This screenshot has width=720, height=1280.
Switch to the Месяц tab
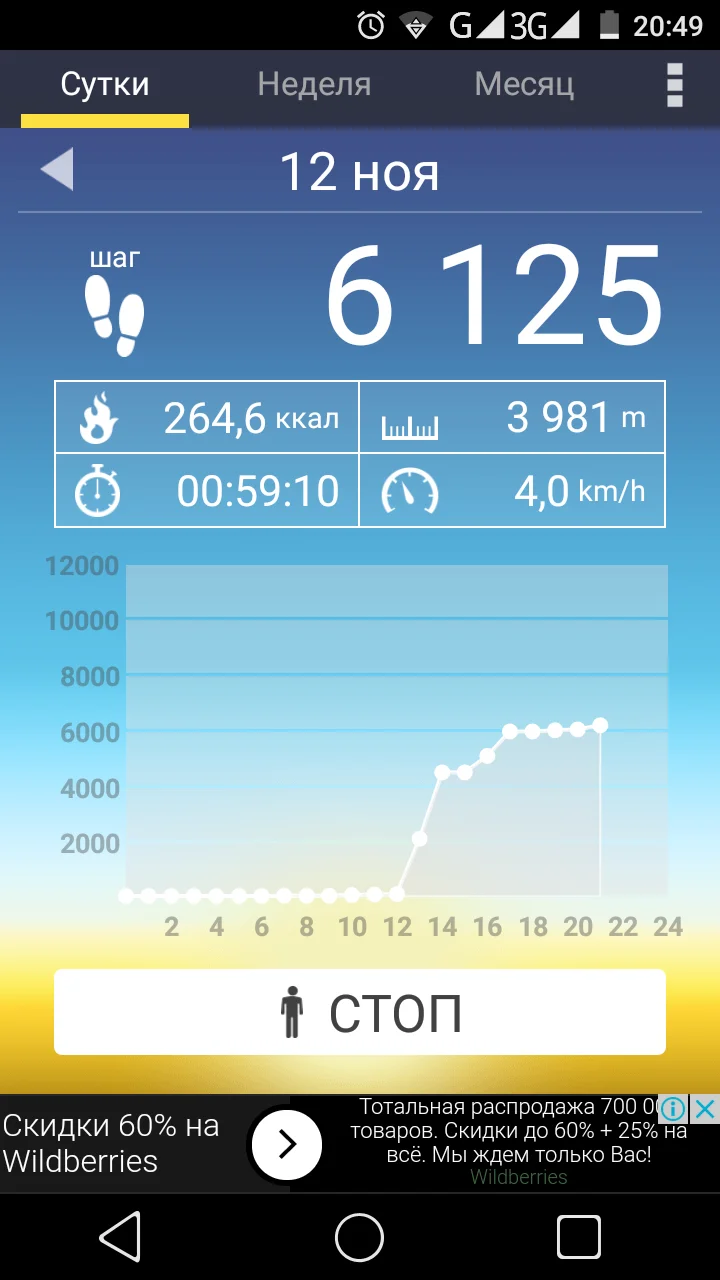pos(524,85)
